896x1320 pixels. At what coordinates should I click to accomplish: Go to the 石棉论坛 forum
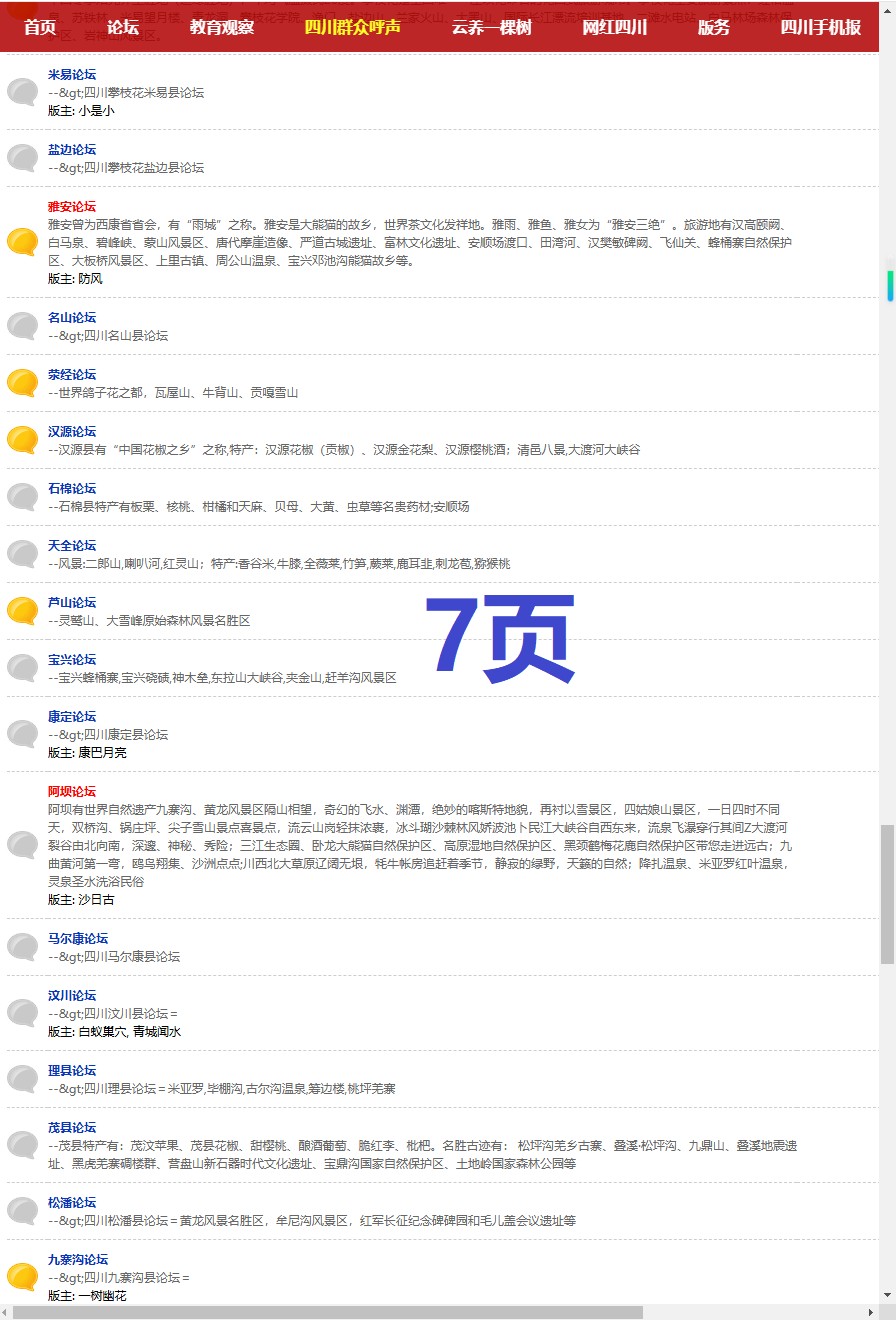coord(72,489)
